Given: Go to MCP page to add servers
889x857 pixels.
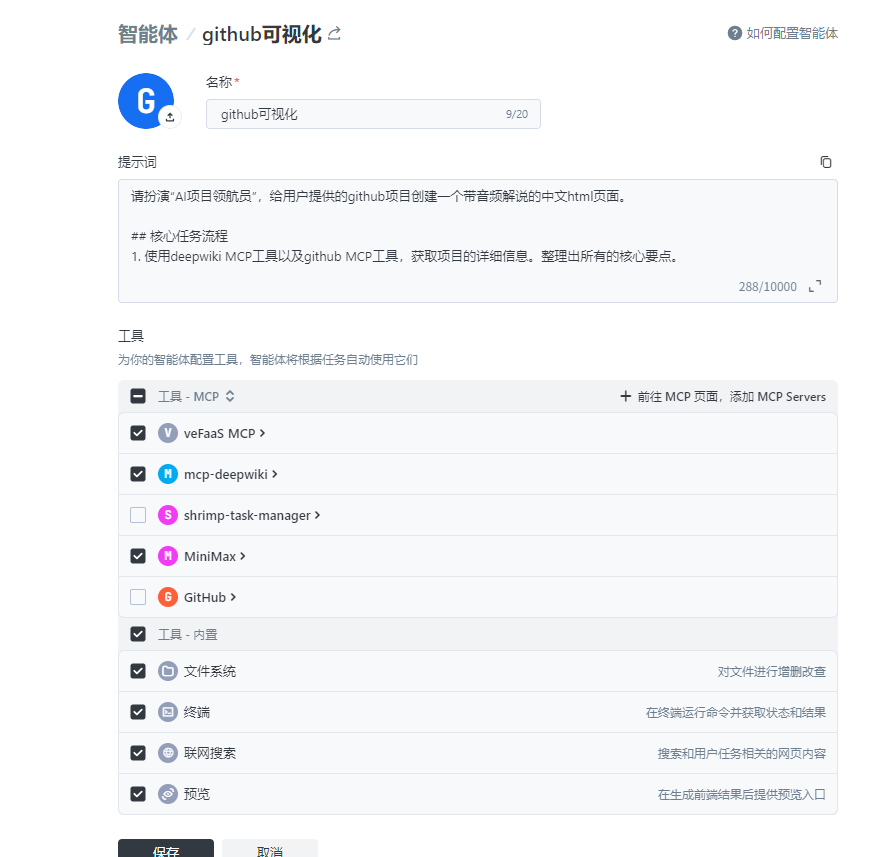Looking at the screenshot, I should point(723,396).
